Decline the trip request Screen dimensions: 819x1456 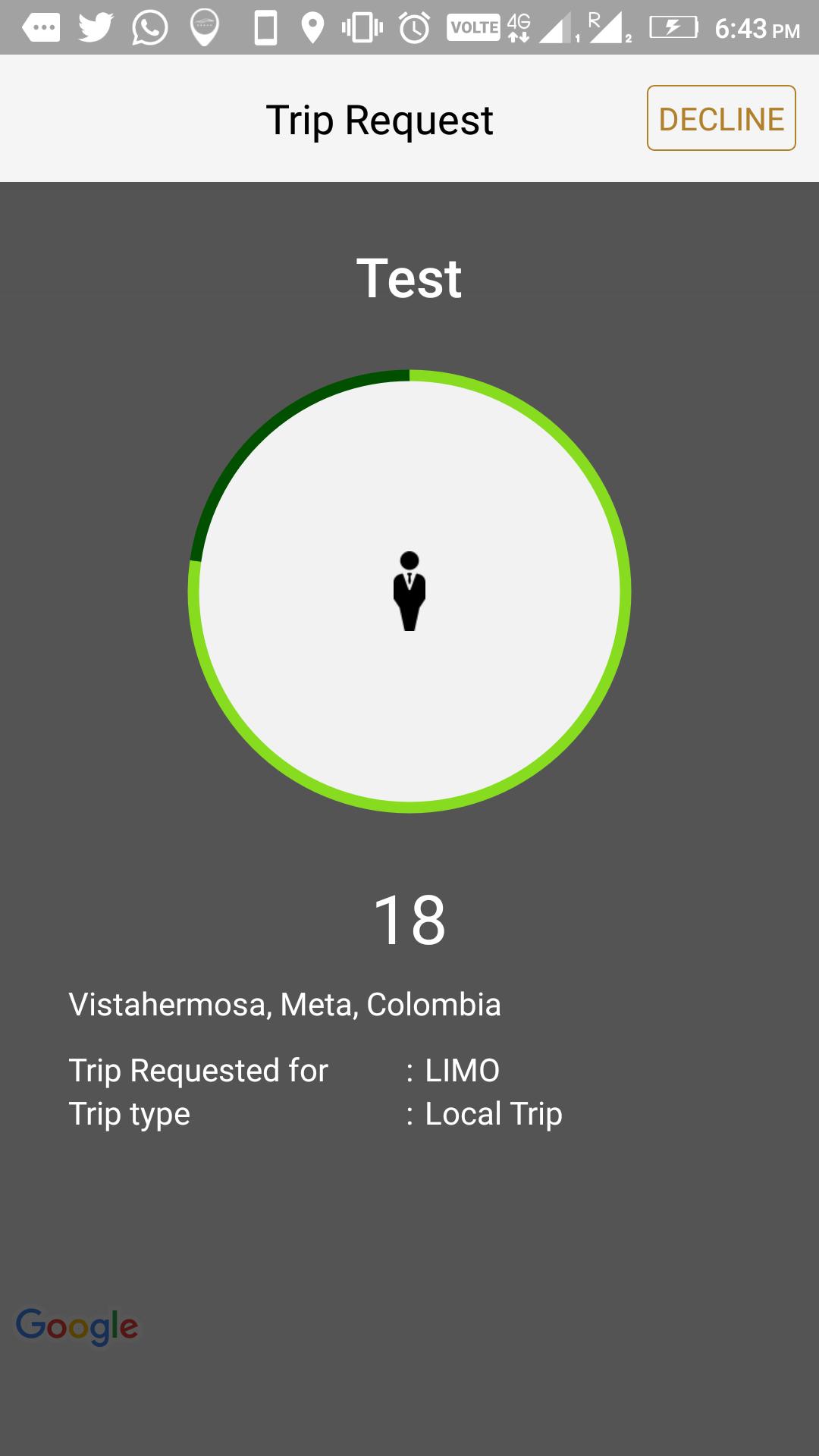(x=720, y=118)
